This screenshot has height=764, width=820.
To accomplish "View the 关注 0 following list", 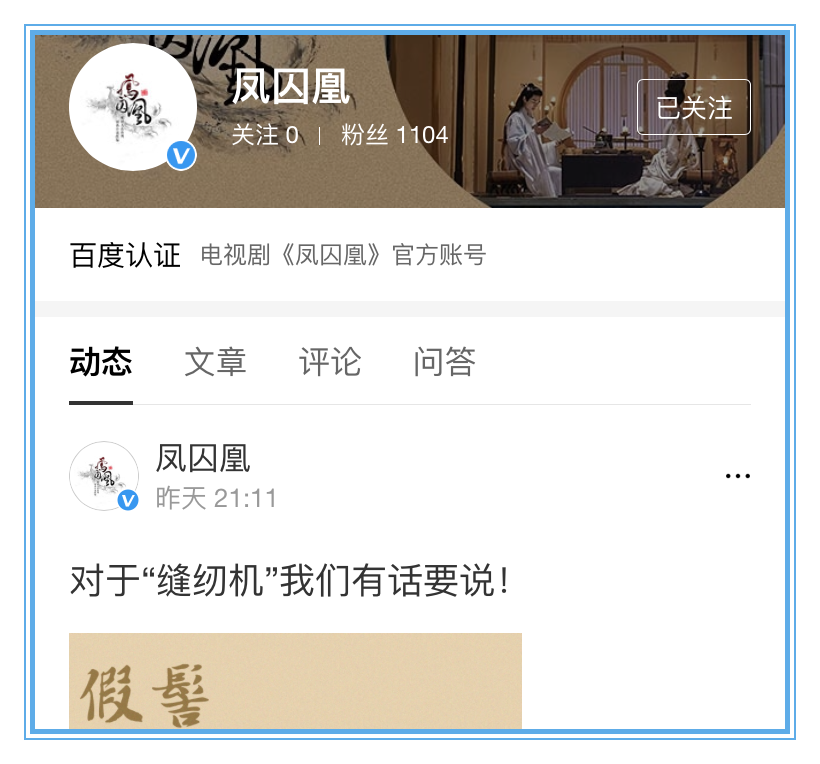I will 265,135.
